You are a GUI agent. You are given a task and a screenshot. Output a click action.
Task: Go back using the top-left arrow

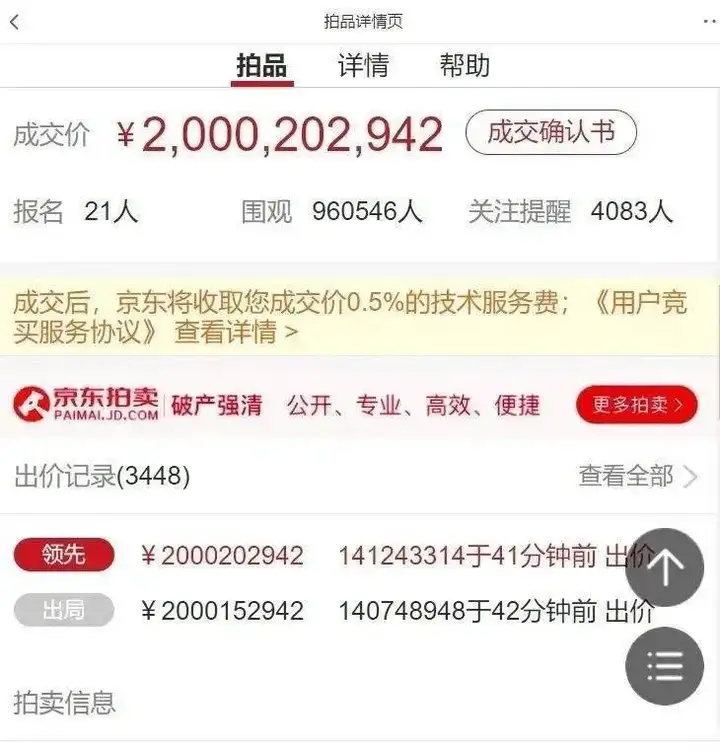point(14,21)
